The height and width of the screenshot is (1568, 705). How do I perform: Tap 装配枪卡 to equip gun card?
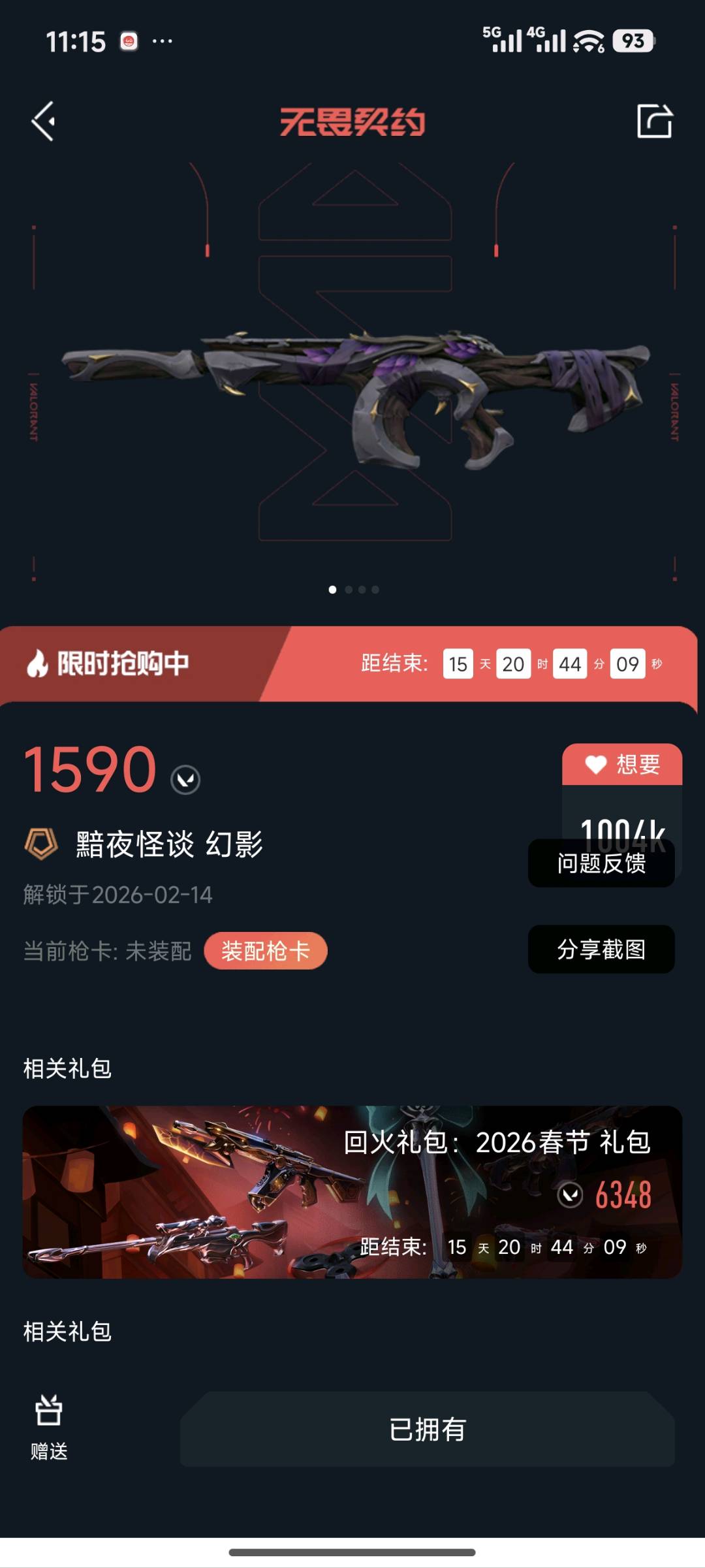tap(265, 951)
